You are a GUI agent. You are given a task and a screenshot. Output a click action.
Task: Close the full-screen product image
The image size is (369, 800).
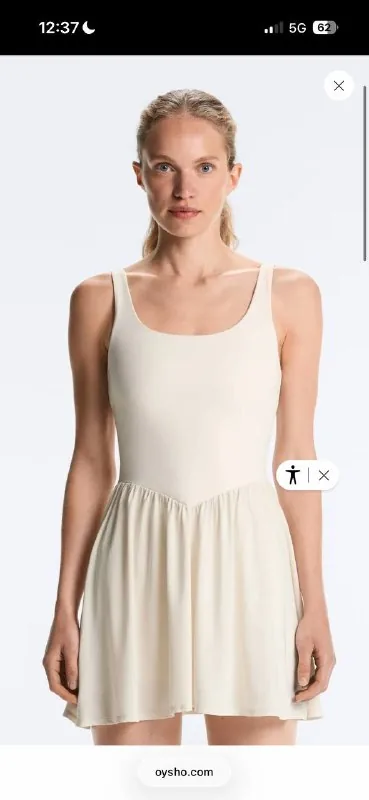[x=339, y=86]
